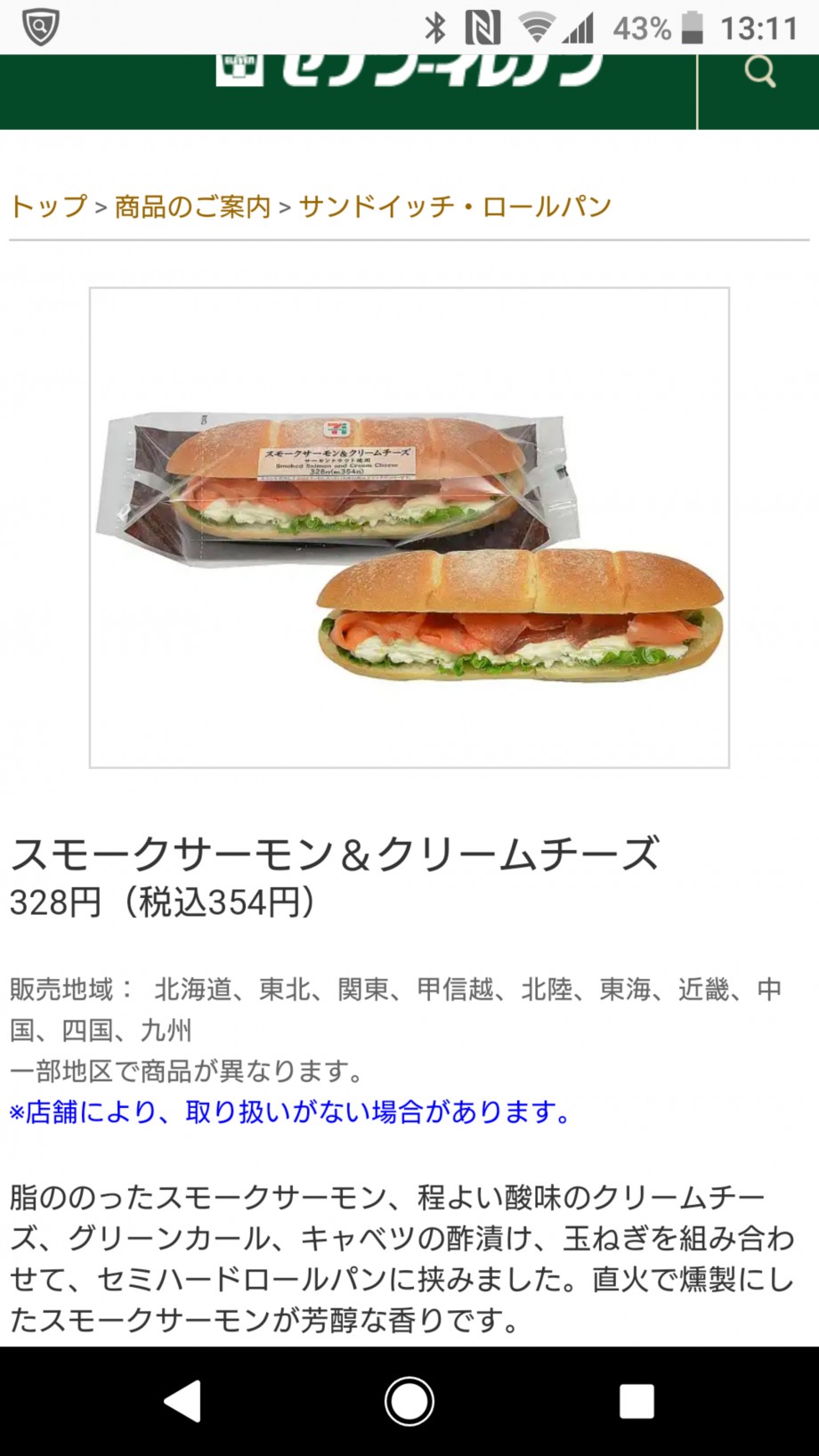Open the search magnifier icon
The image size is (819, 1456).
tap(759, 72)
